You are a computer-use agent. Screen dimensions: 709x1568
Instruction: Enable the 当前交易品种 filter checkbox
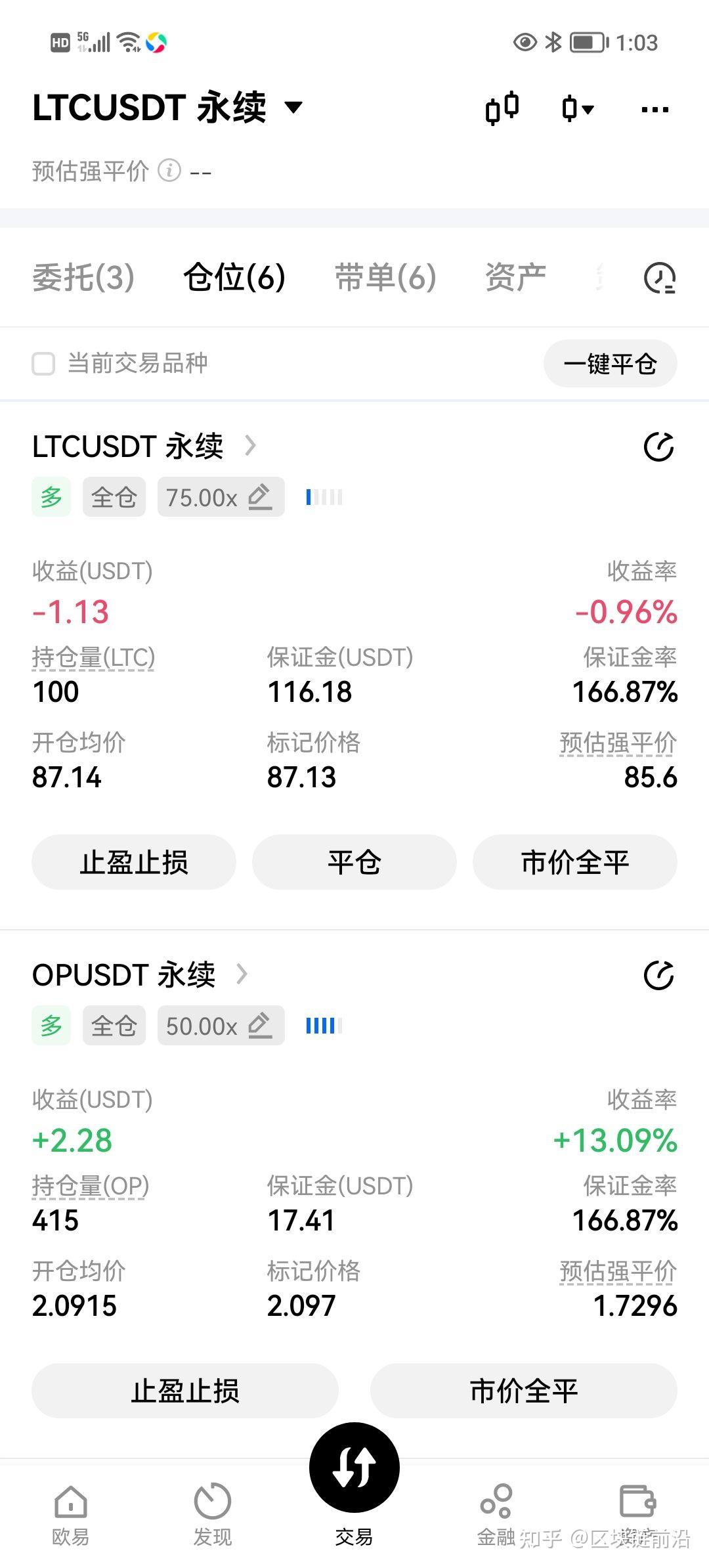[44, 363]
